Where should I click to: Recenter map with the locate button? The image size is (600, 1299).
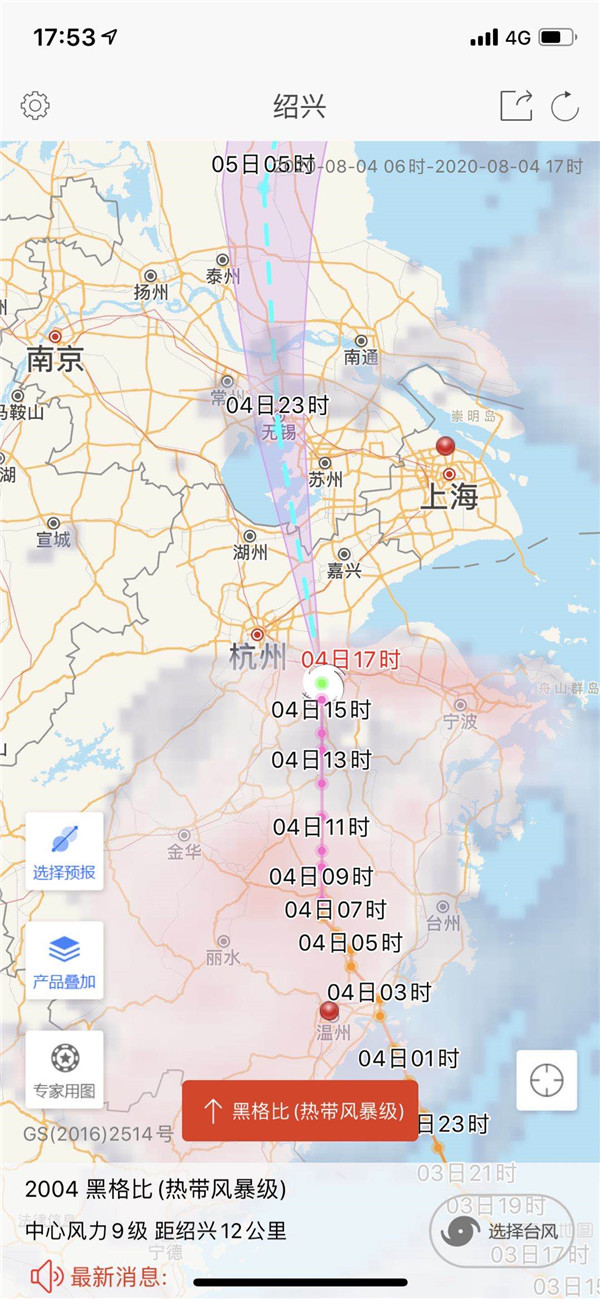point(546,1080)
